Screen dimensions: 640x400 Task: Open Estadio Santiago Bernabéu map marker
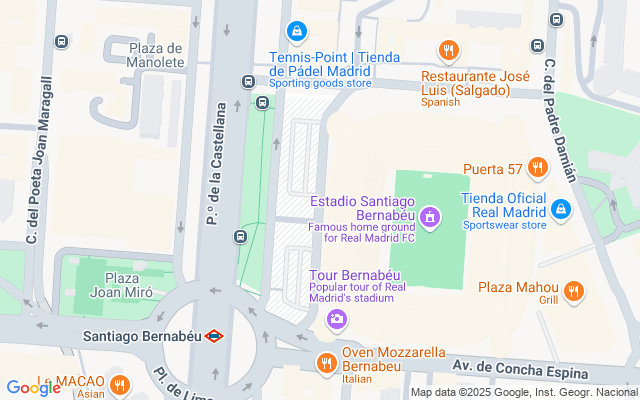pos(431,216)
